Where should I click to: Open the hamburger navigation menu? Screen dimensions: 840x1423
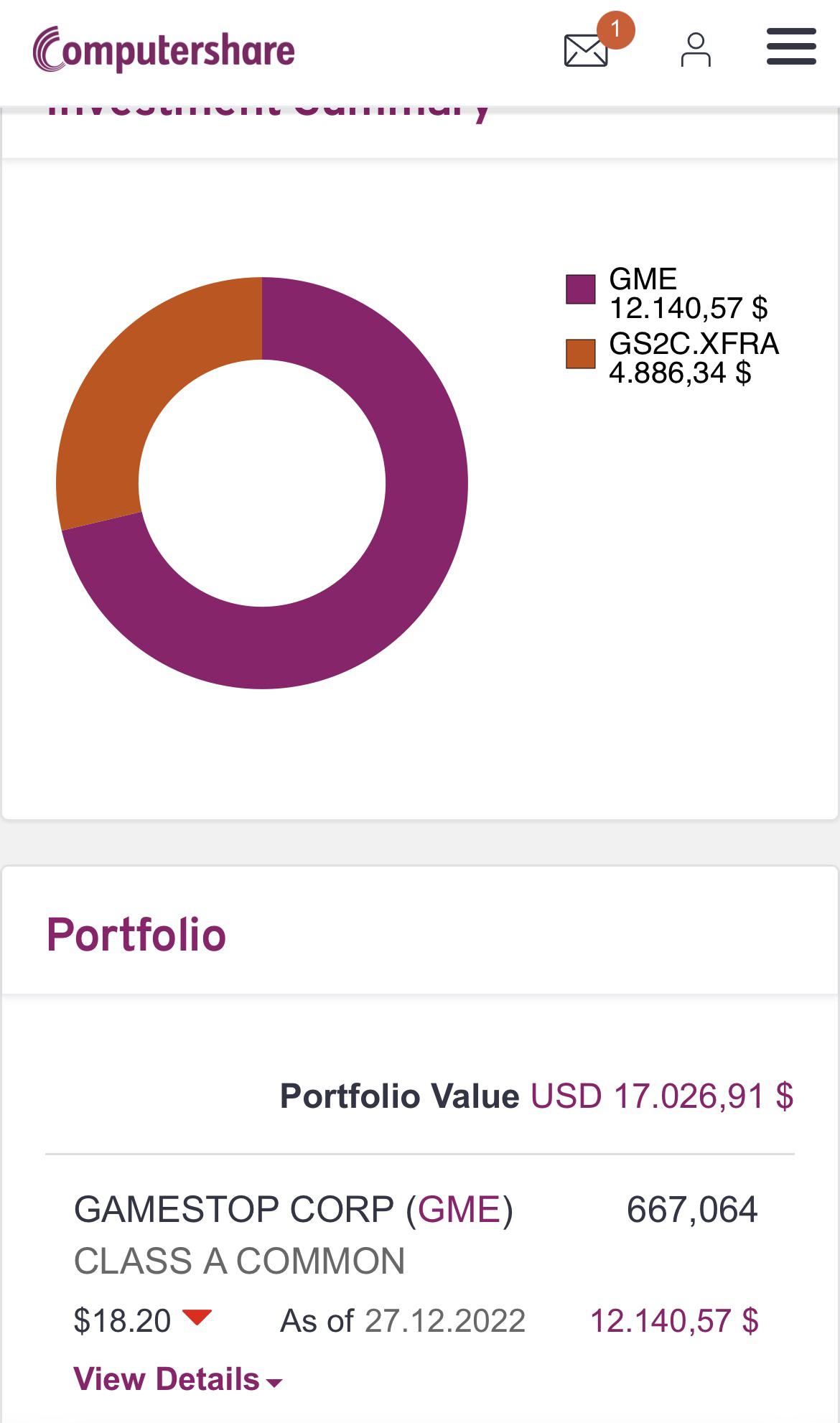(790, 47)
